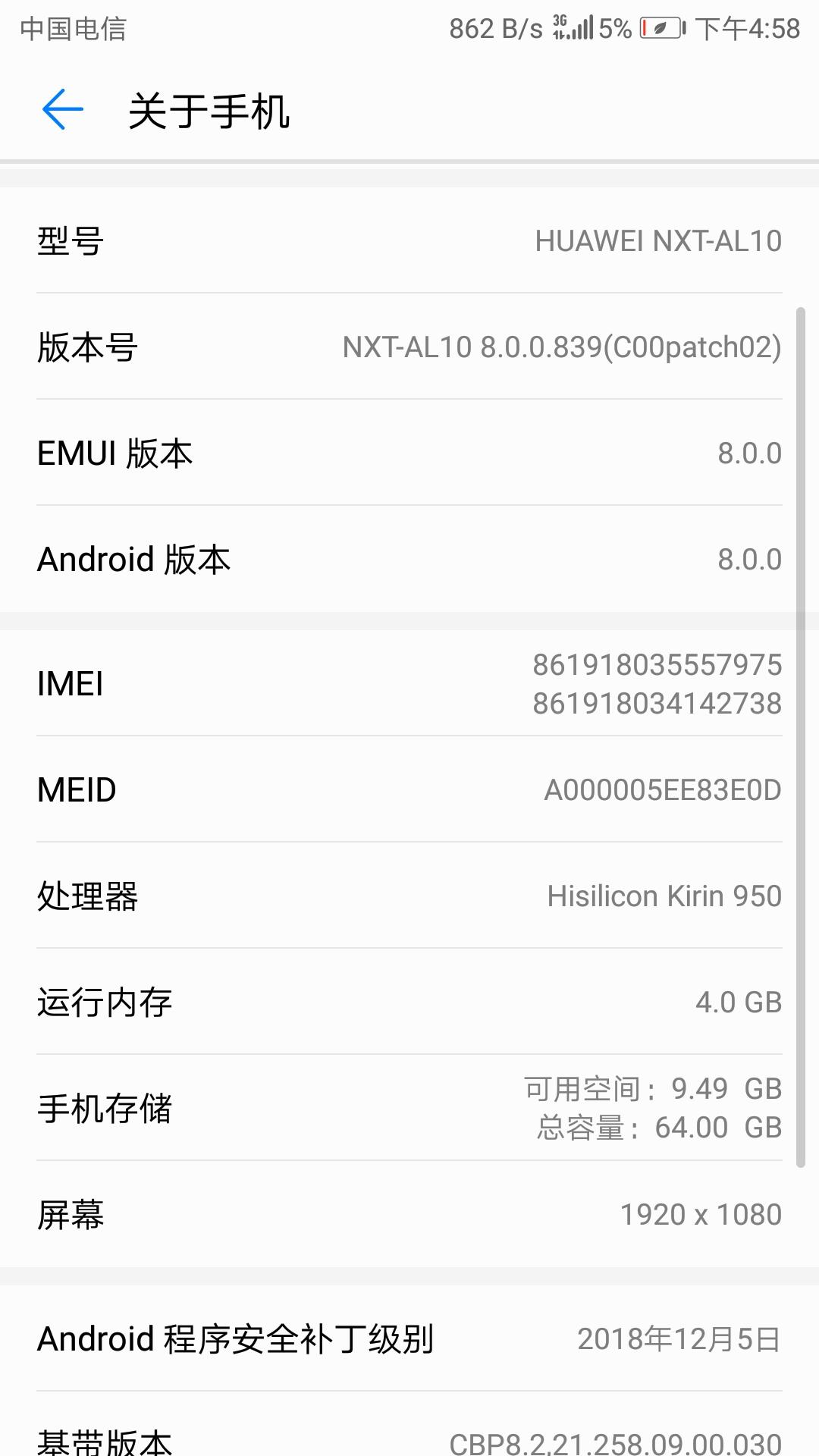Image resolution: width=819 pixels, height=1456 pixels.
Task: Tap the 处理器 row
Action: [x=409, y=896]
